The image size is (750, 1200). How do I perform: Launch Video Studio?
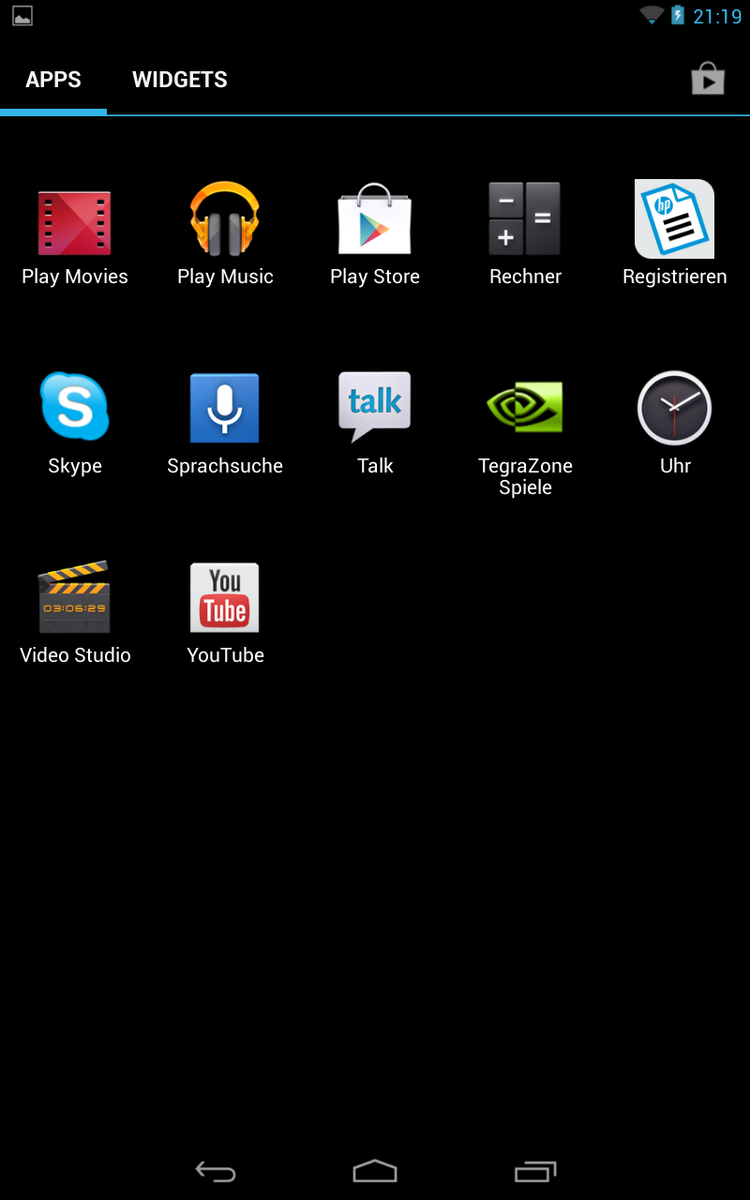pyautogui.click(x=75, y=598)
